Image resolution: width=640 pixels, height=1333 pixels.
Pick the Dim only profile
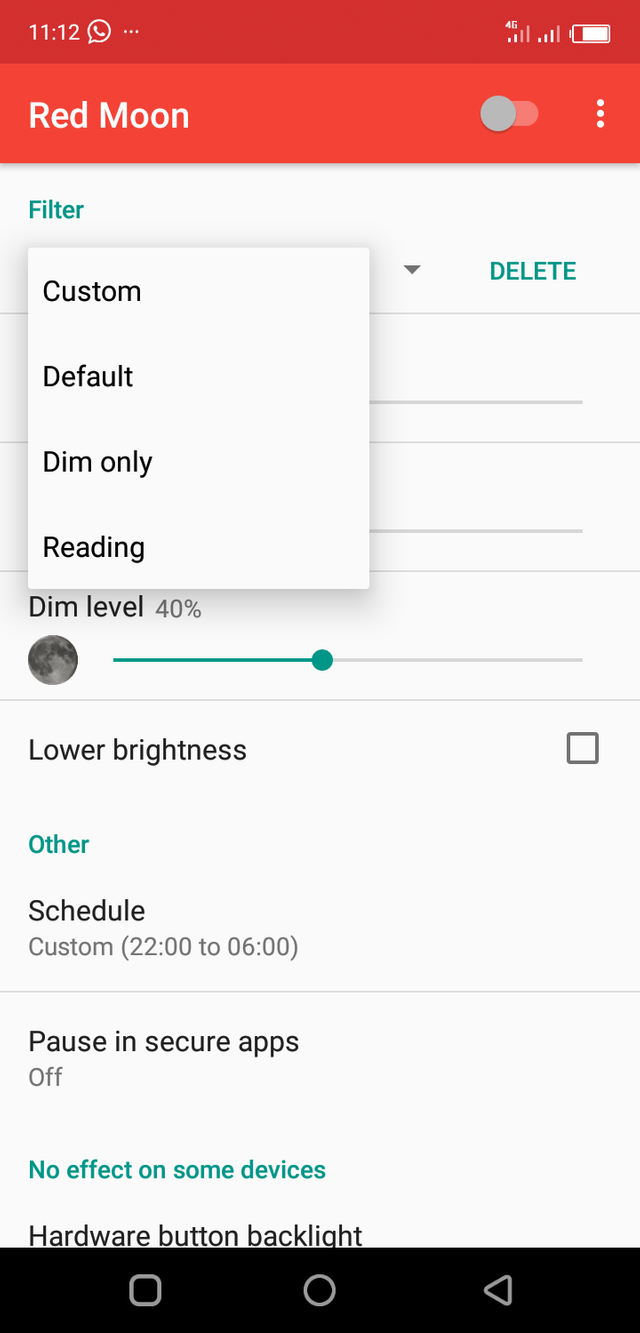(98, 462)
